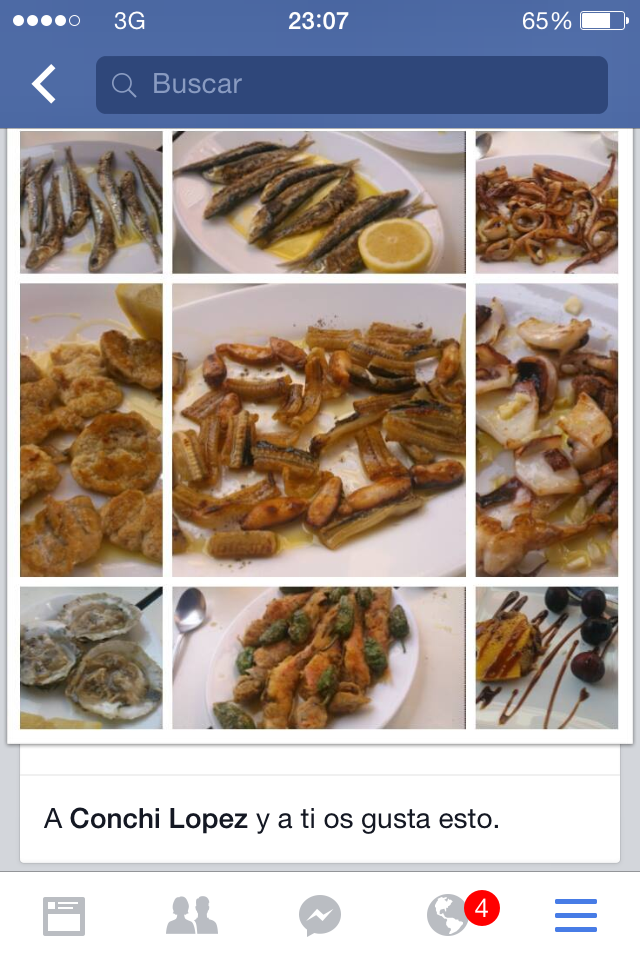Open the food photo collage in the post
This screenshot has width=640, height=960.
coord(318,430)
